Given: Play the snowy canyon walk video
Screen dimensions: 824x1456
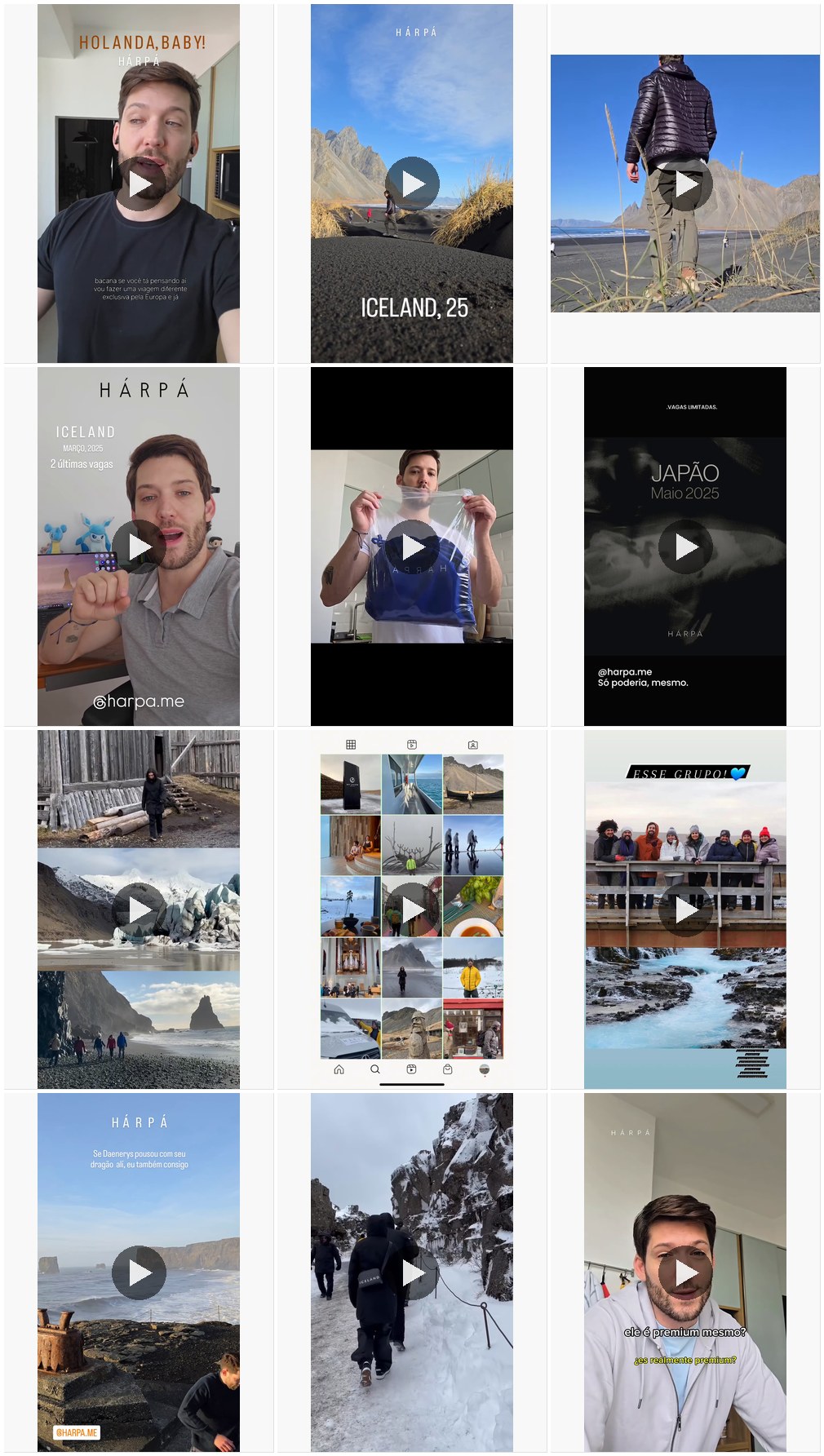Looking at the screenshot, I should point(412,1272).
